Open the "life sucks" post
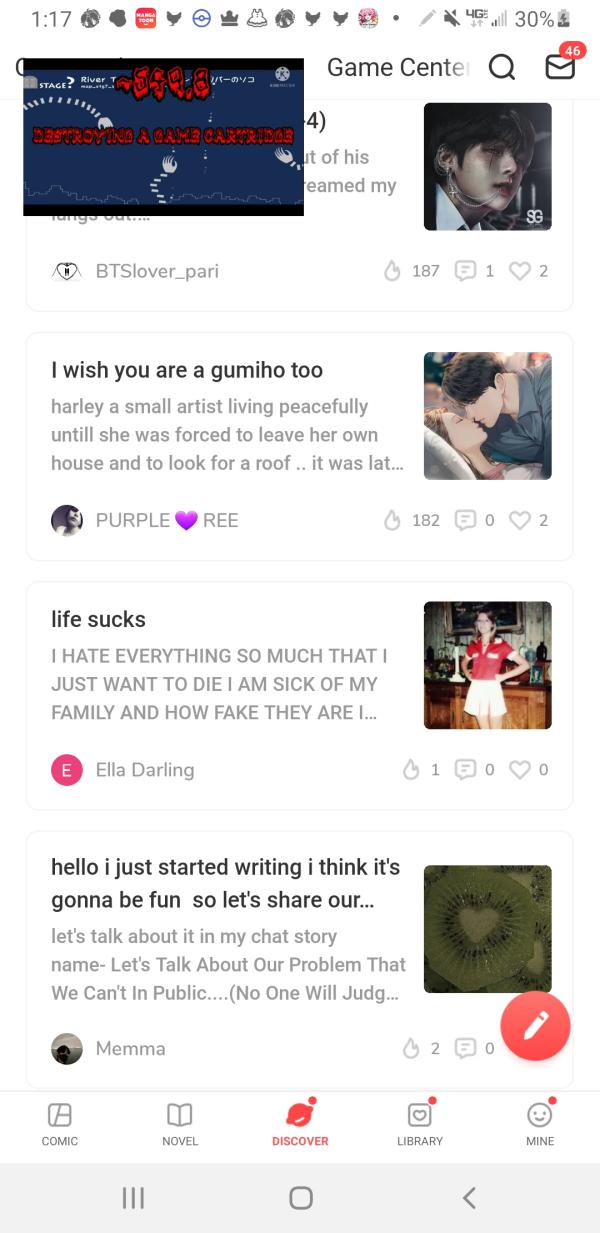600x1233 pixels. coord(98,619)
